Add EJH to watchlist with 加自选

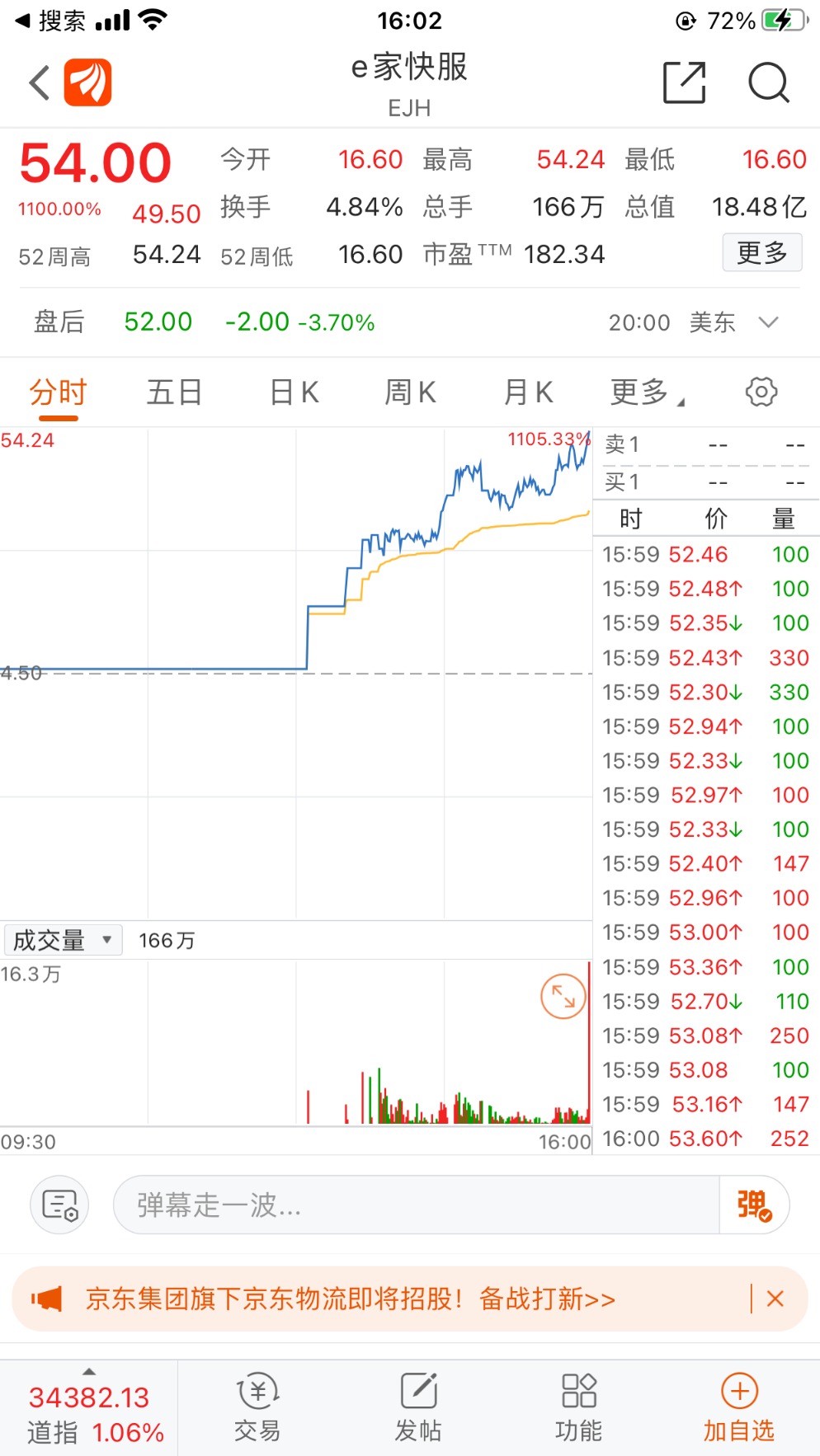739,1408
